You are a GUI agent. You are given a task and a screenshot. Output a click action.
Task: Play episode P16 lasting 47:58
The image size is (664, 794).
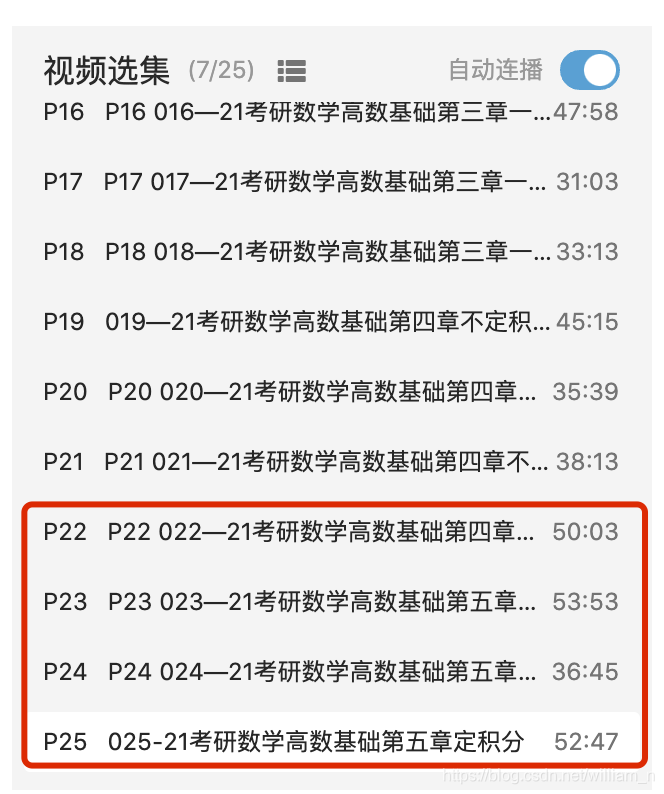tap(328, 112)
